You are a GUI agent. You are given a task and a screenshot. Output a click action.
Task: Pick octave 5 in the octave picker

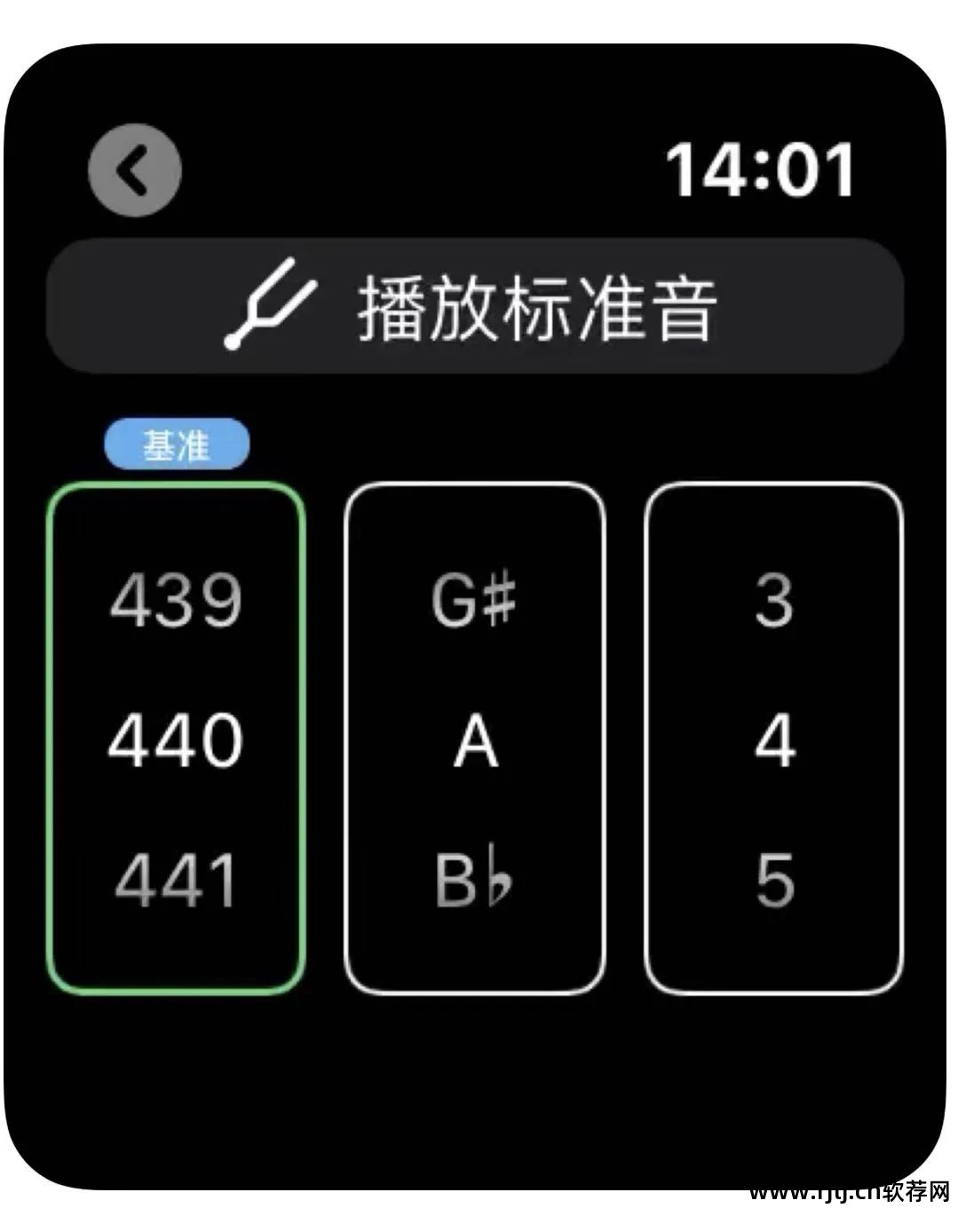point(774,881)
